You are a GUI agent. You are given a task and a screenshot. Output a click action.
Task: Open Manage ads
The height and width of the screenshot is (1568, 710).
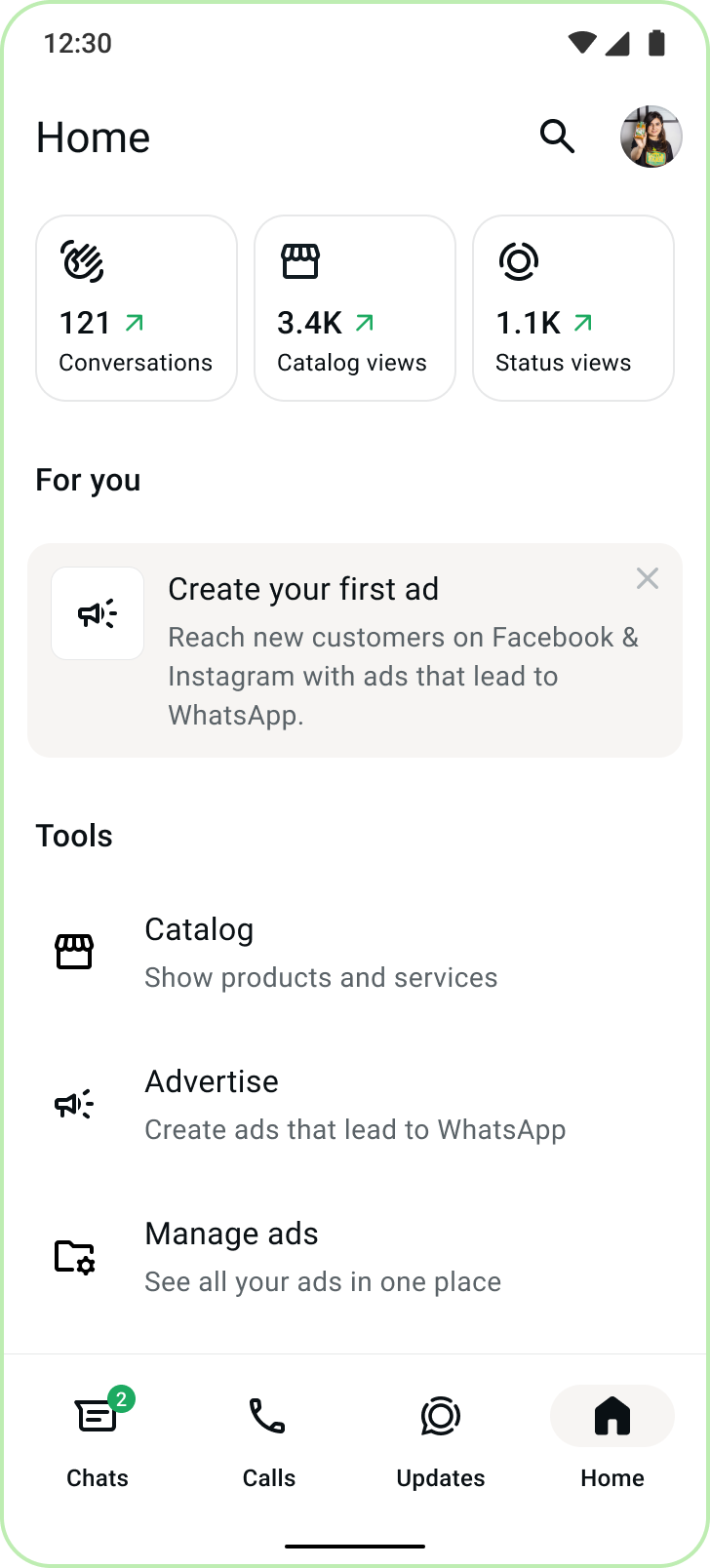[355, 1256]
